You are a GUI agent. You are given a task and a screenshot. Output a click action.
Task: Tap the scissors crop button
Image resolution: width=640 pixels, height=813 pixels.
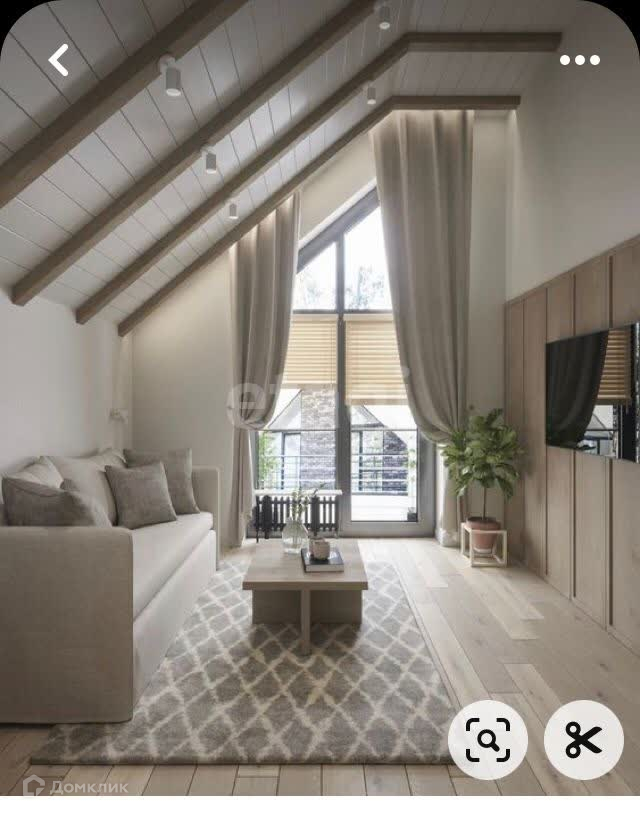pos(583,740)
